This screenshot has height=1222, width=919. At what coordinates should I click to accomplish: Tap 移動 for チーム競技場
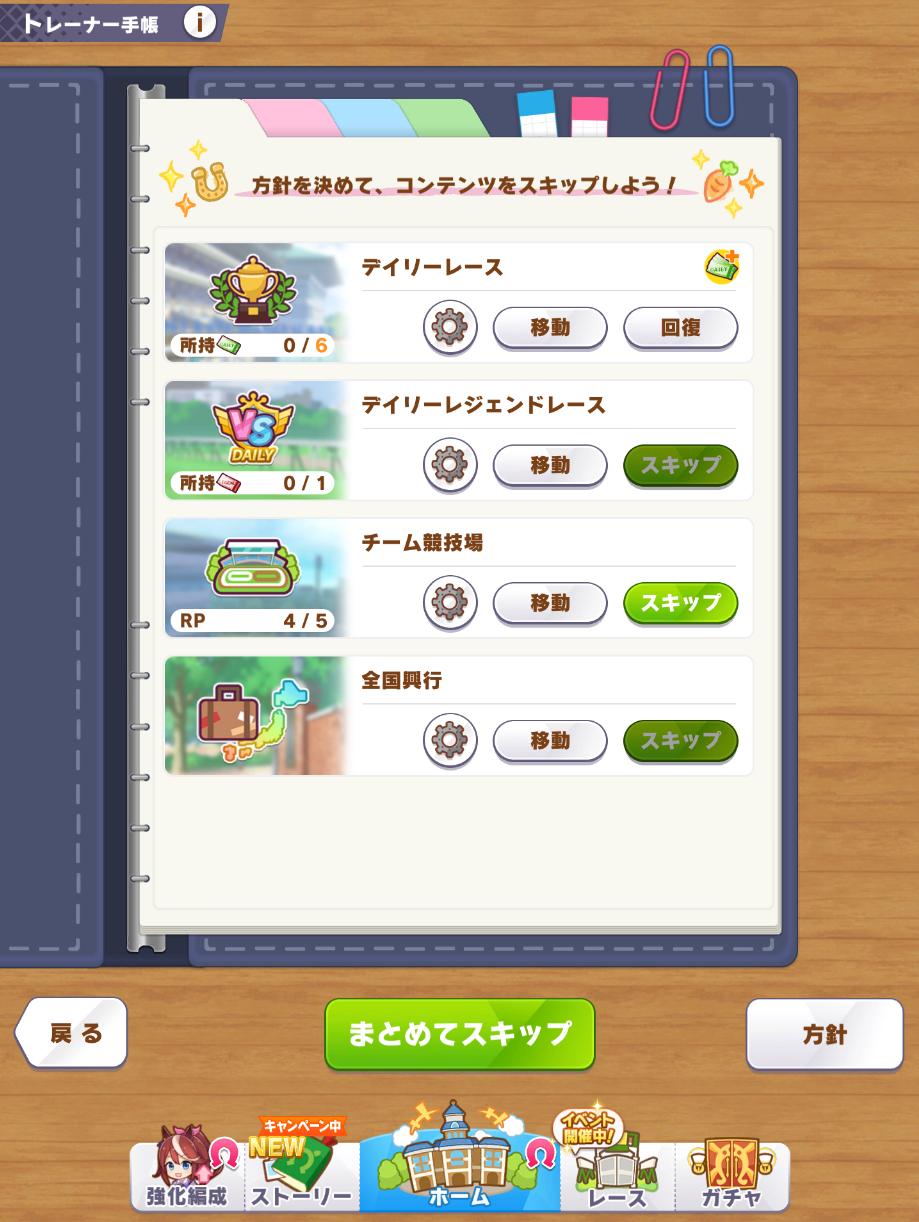550,603
